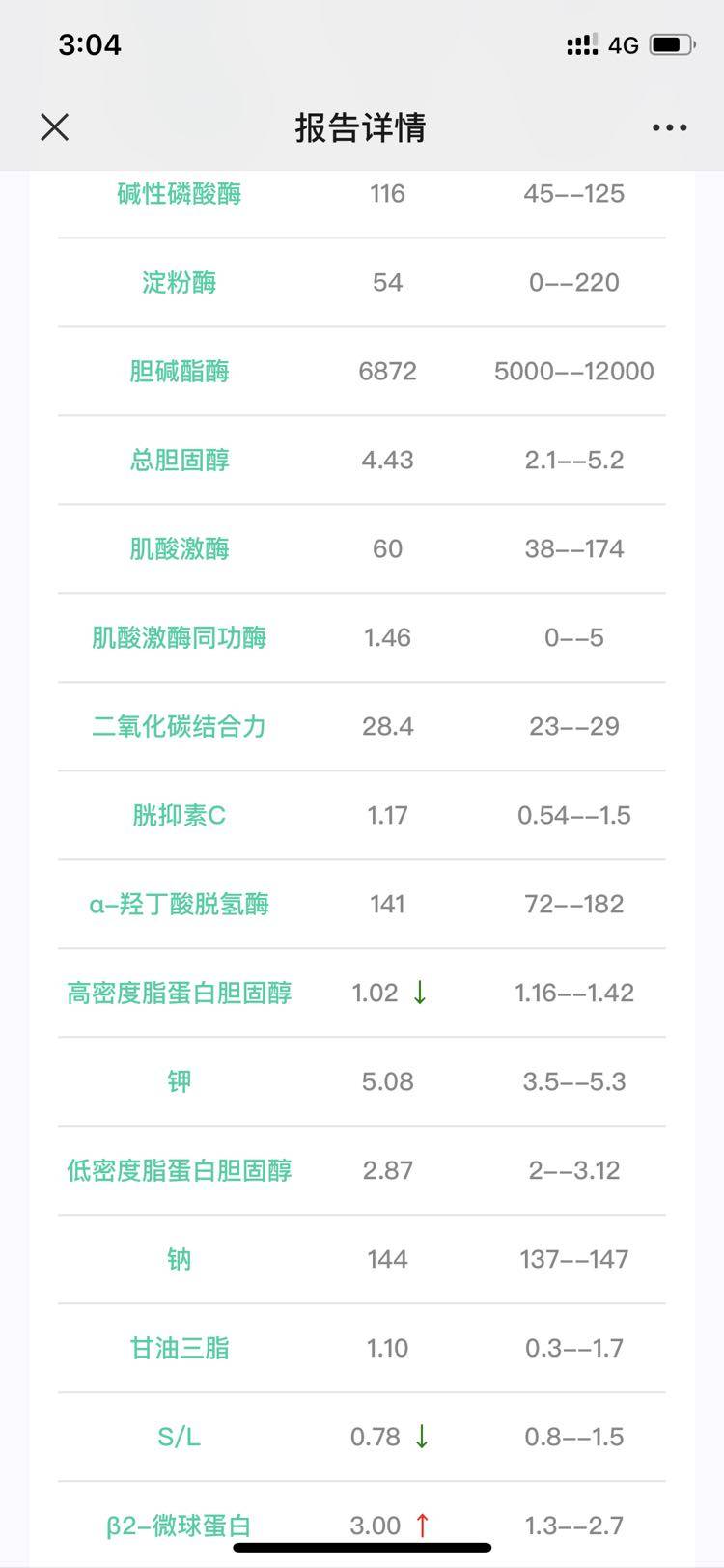Open the three-dot more options menu
Screen dimensions: 724x1568
pos(669,127)
